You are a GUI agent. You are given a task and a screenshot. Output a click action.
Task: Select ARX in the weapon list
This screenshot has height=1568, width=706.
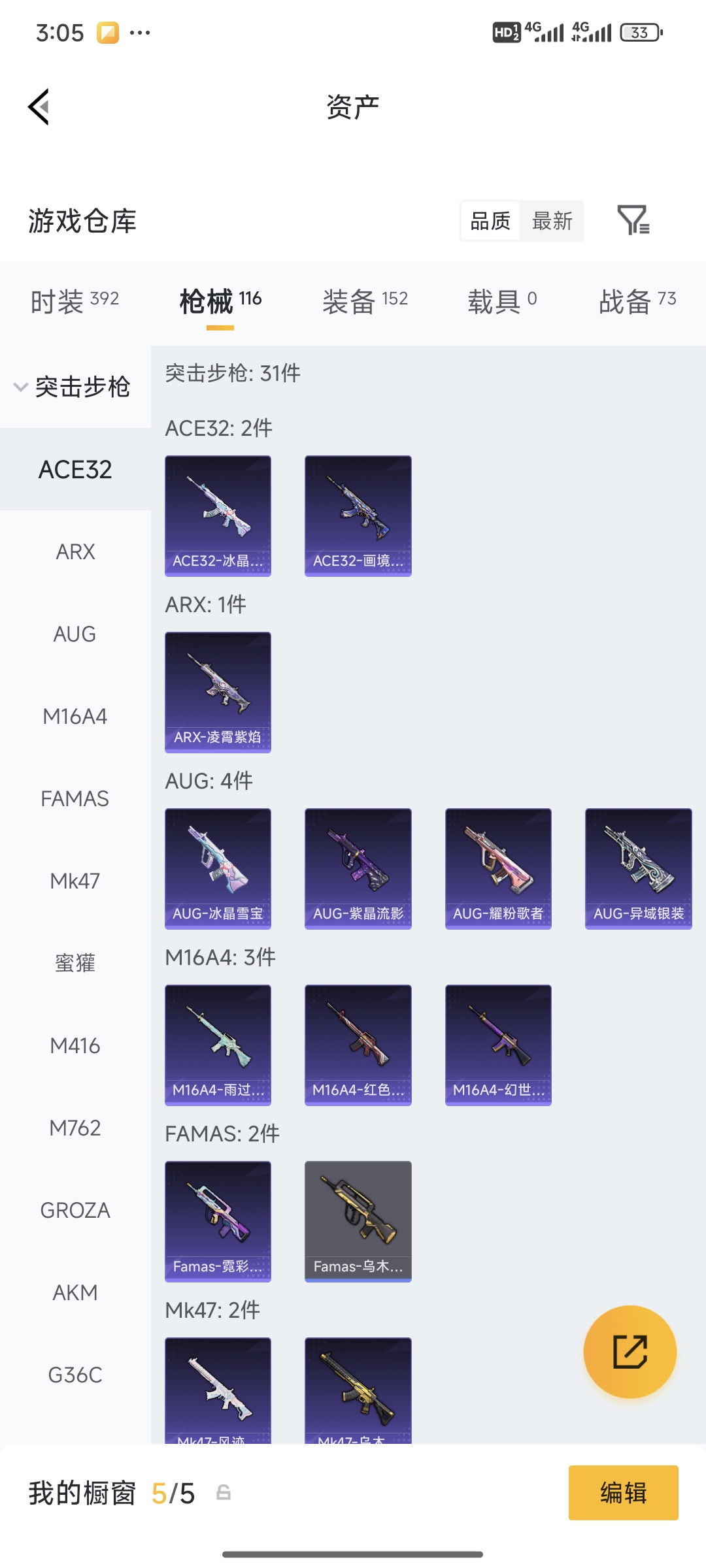[75, 552]
